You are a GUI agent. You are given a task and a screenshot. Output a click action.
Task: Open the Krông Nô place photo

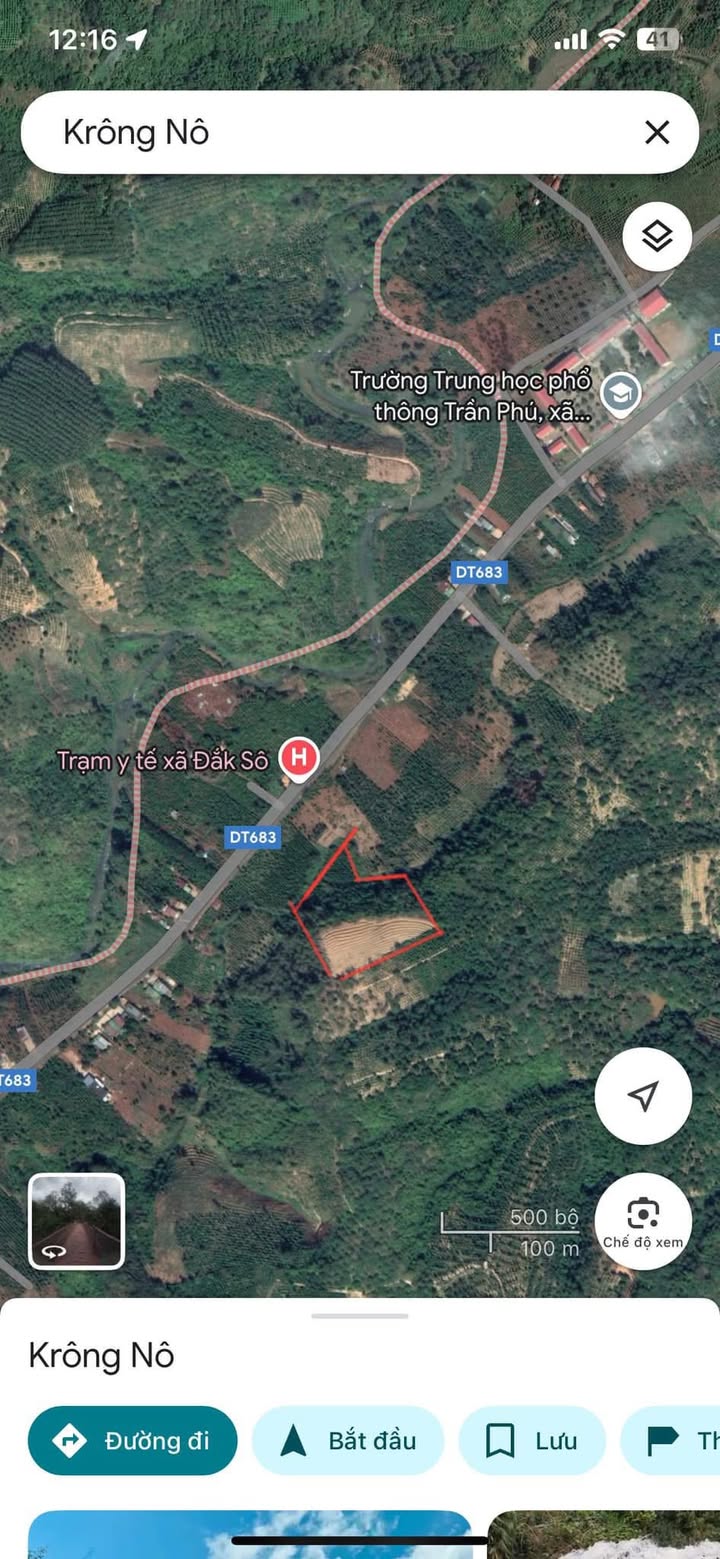pos(250,1535)
